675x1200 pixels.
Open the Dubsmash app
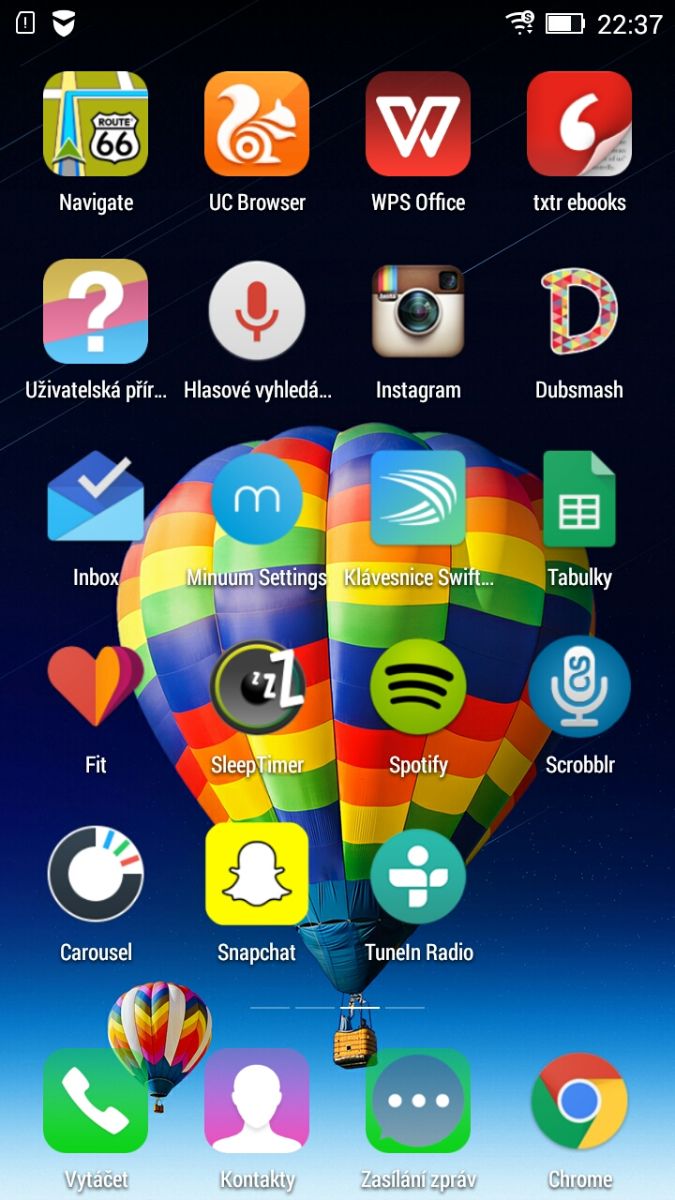(579, 312)
